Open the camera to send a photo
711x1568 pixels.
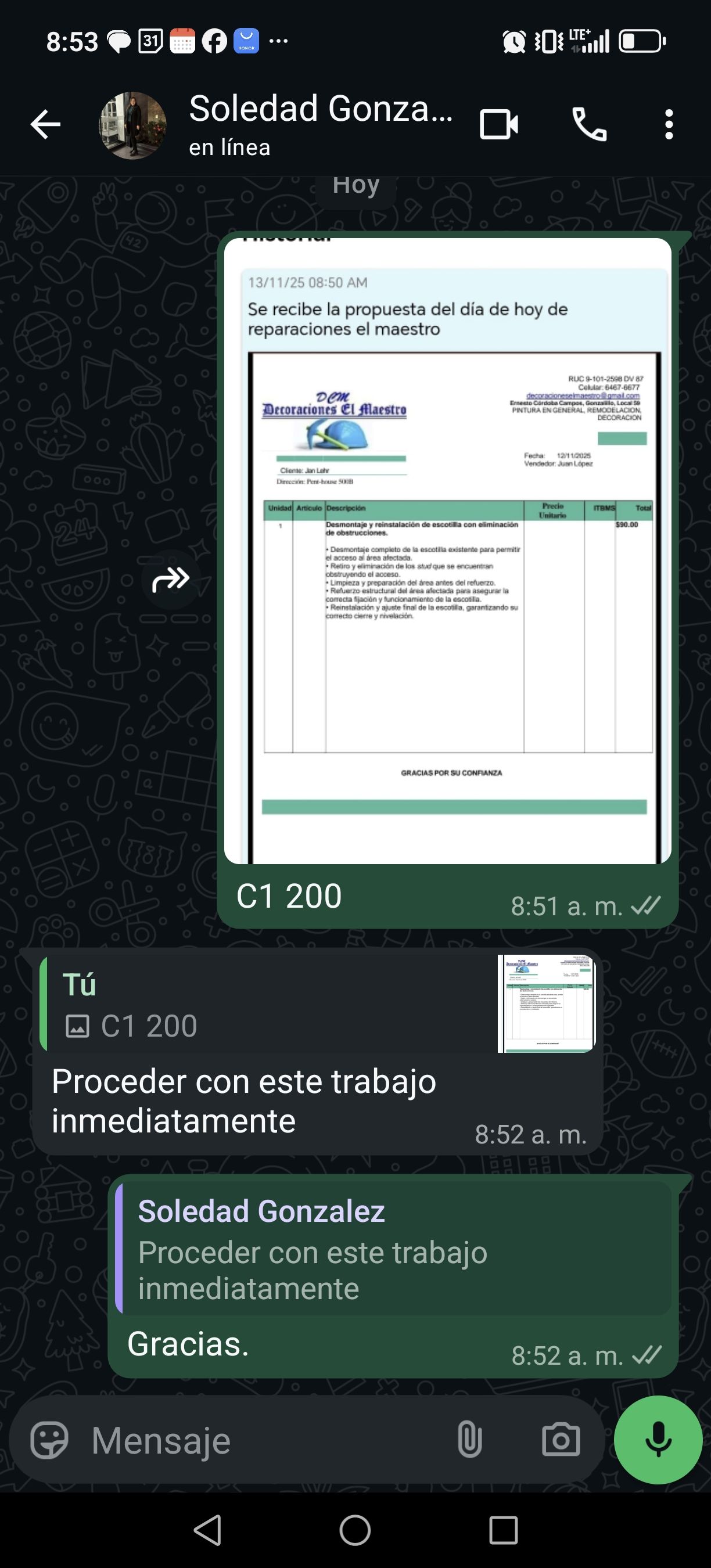[561, 1440]
